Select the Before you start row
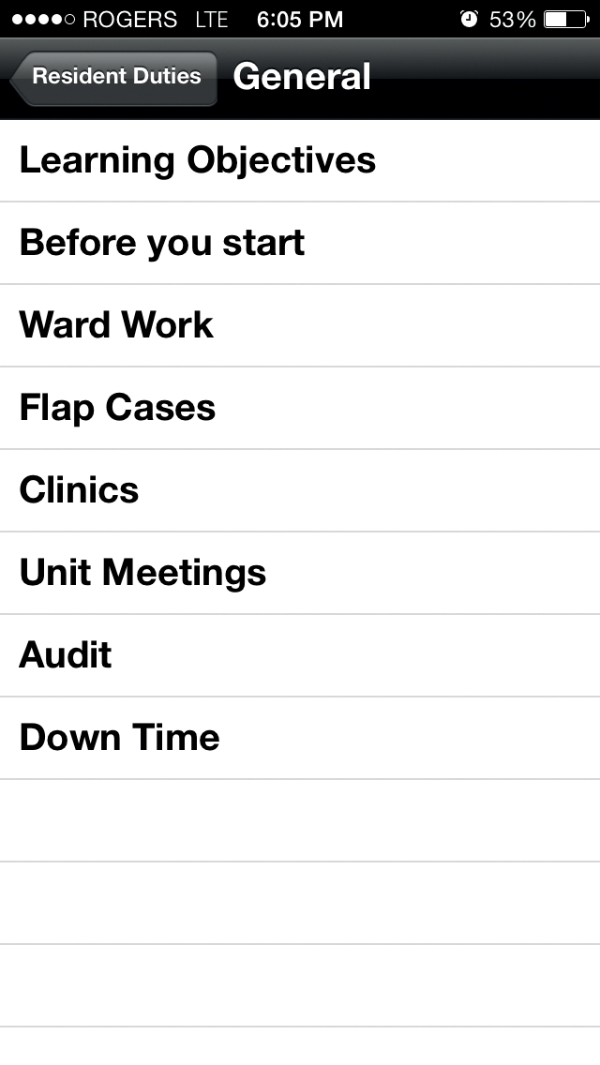 pos(162,243)
